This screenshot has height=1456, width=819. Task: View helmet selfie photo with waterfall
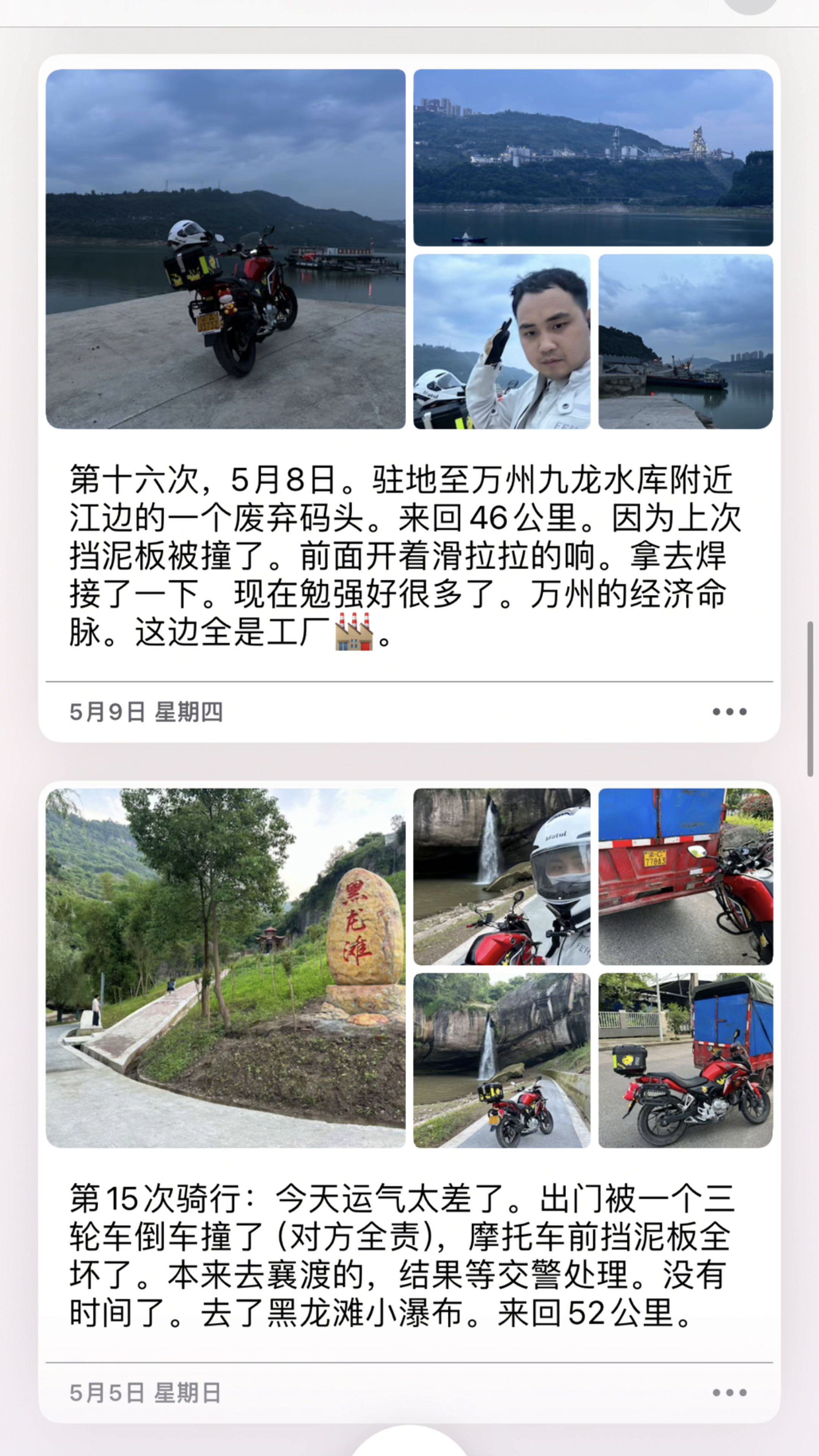pos(501,877)
